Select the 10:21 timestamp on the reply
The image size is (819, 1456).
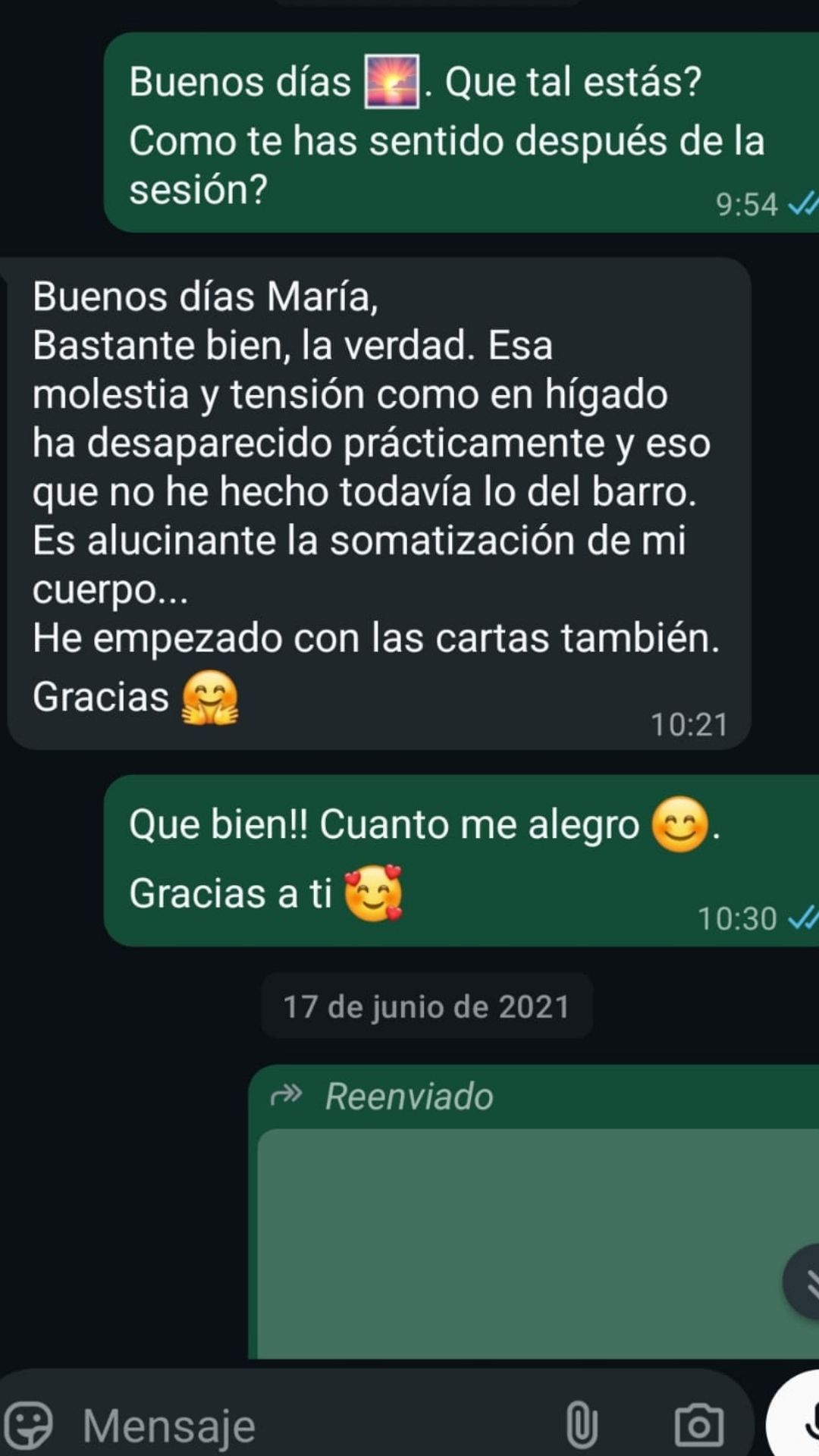click(692, 725)
